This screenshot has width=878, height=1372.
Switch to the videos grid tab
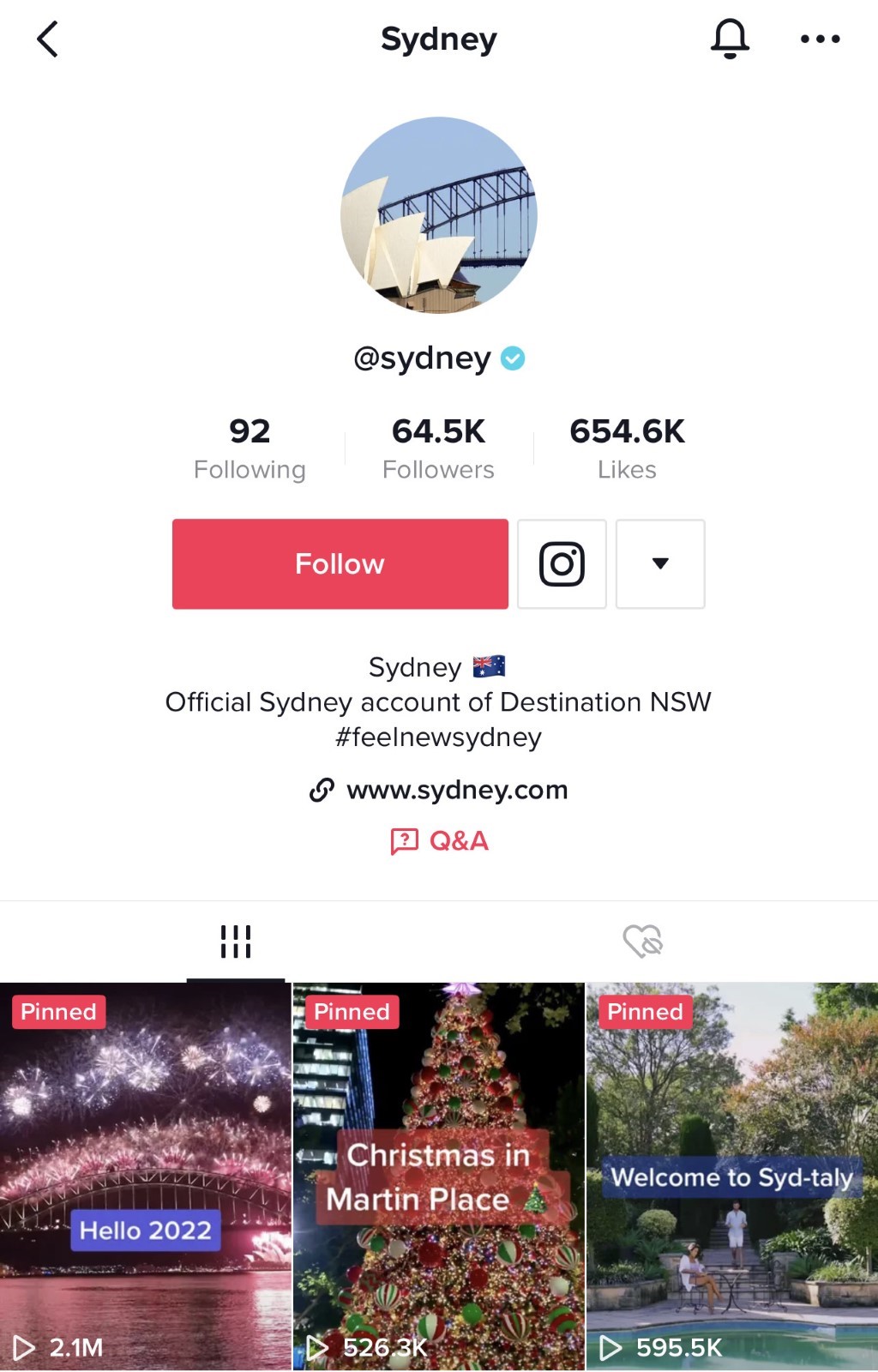pos(236,941)
